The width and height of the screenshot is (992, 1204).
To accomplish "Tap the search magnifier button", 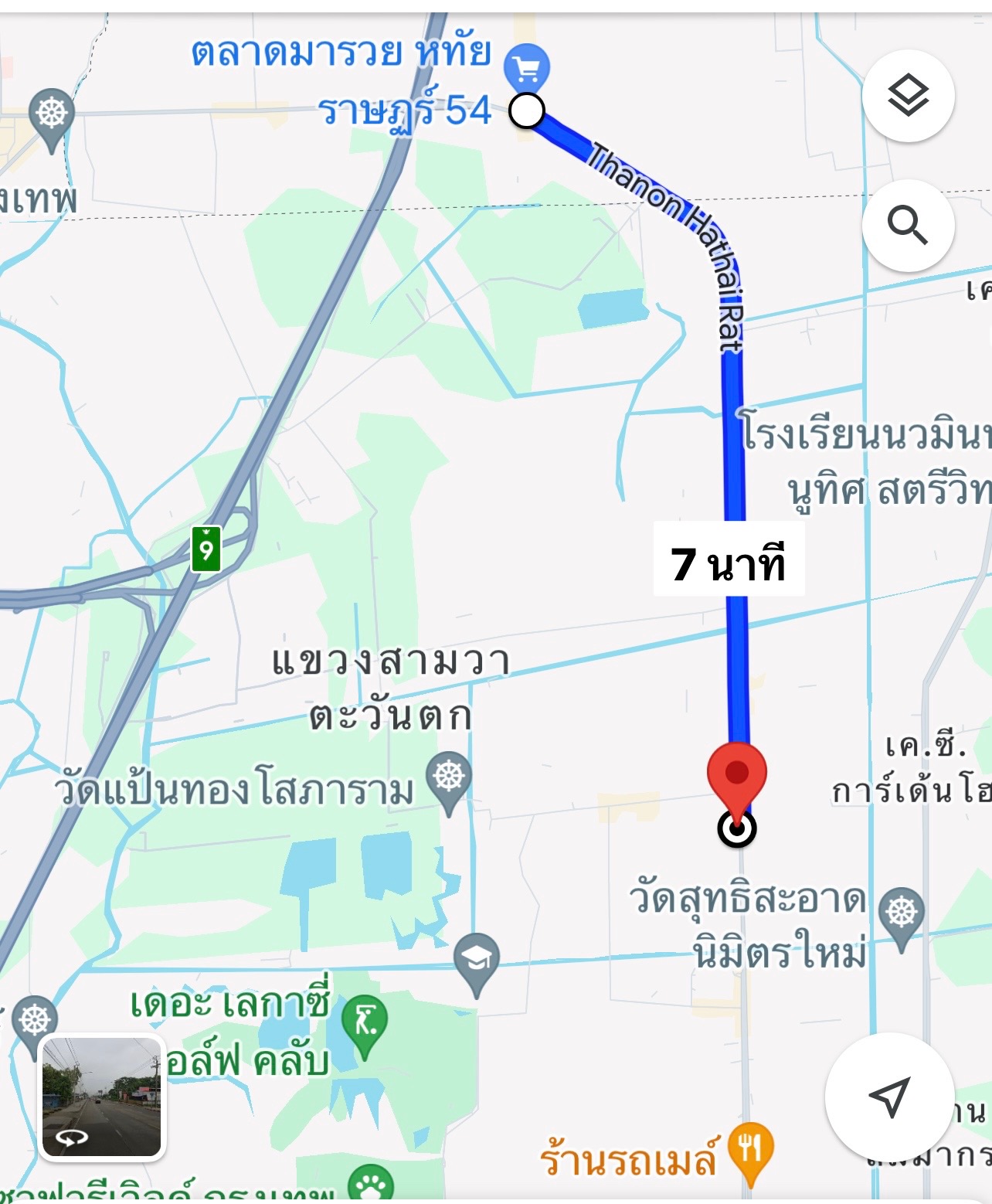I will pyautogui.click(x=908, y=226).
